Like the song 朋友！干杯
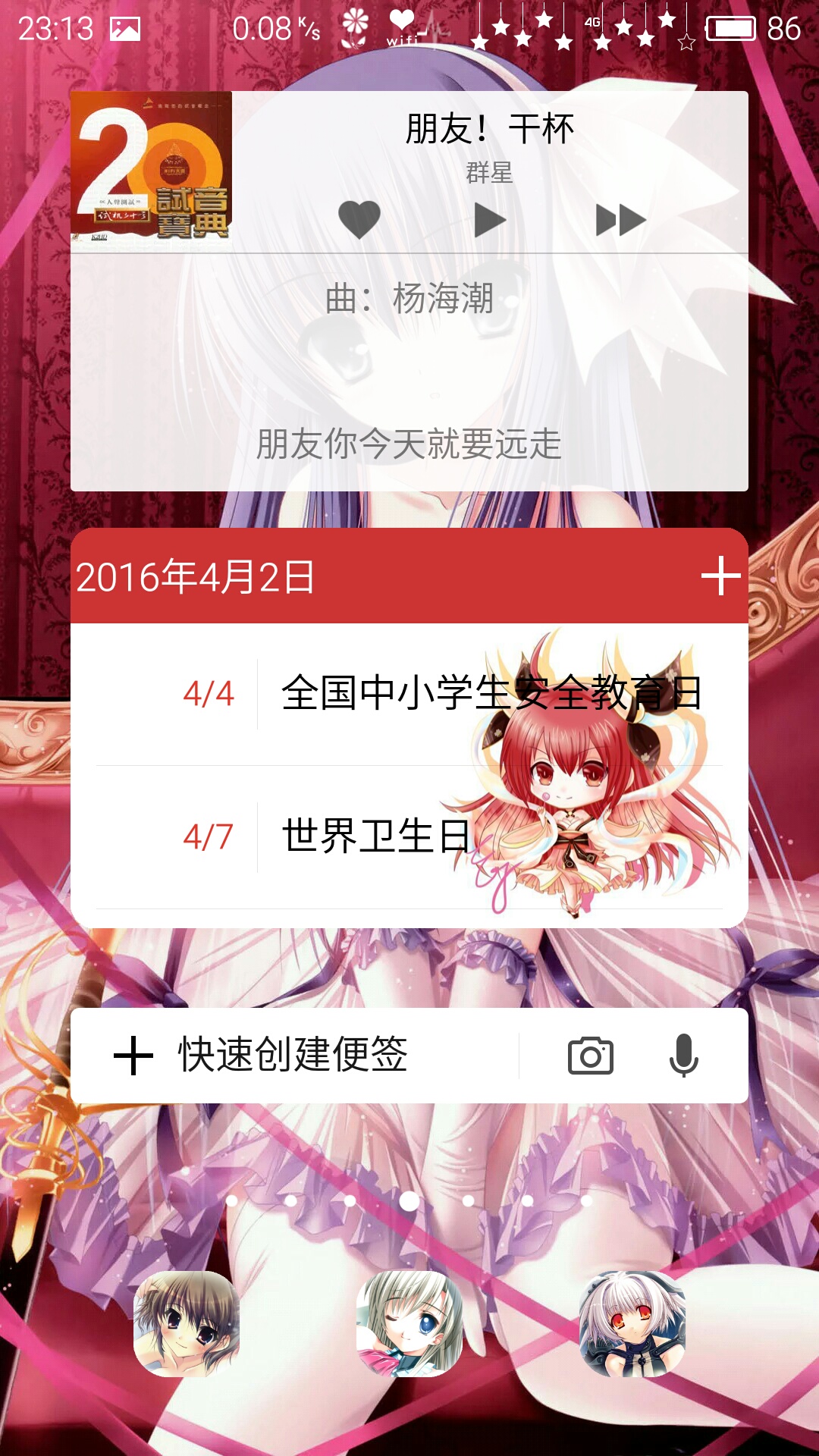Screen dimensions: 819x1456 pyautogui.click(x=359, y=220)
